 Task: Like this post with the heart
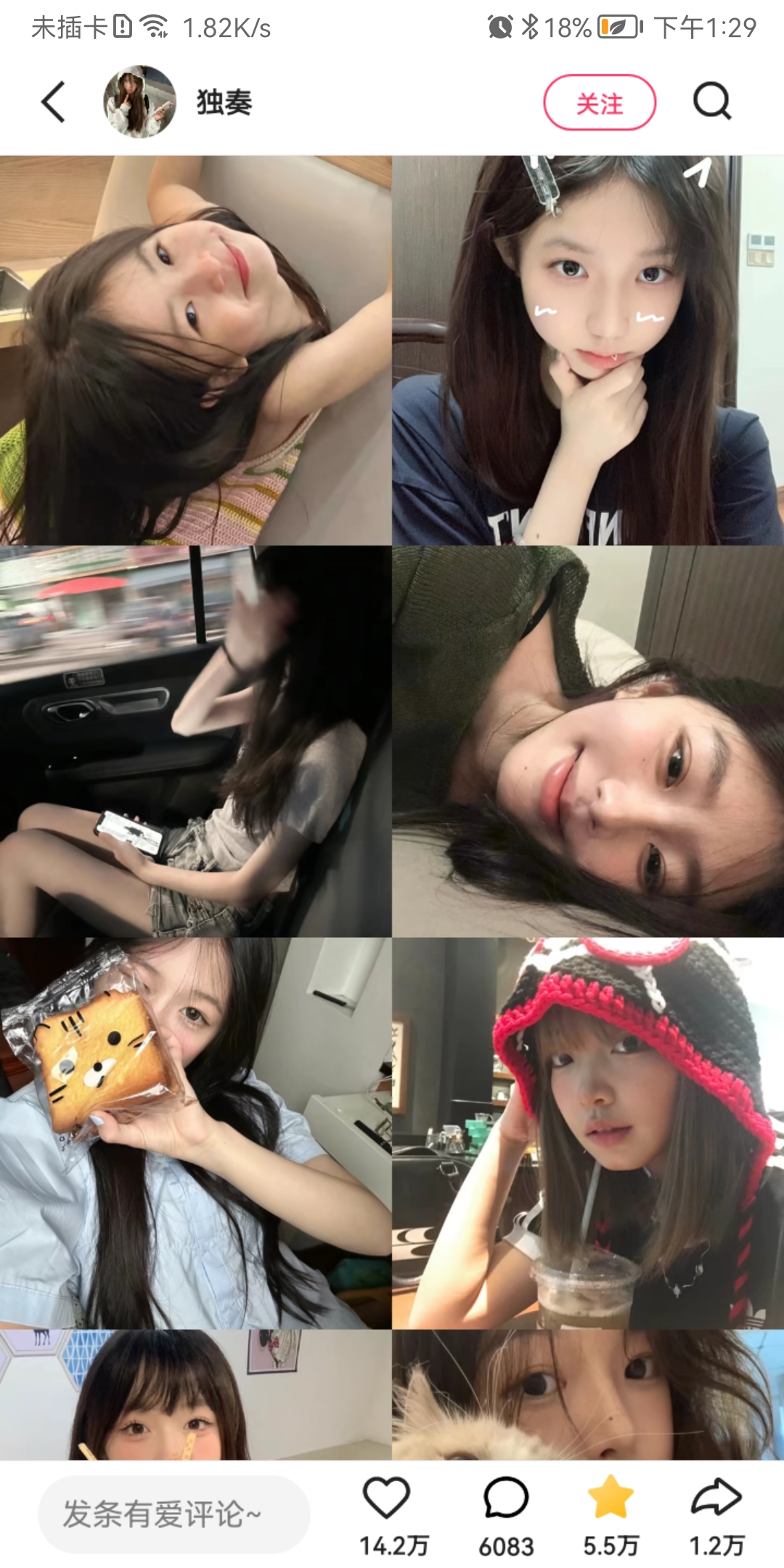386,1498
